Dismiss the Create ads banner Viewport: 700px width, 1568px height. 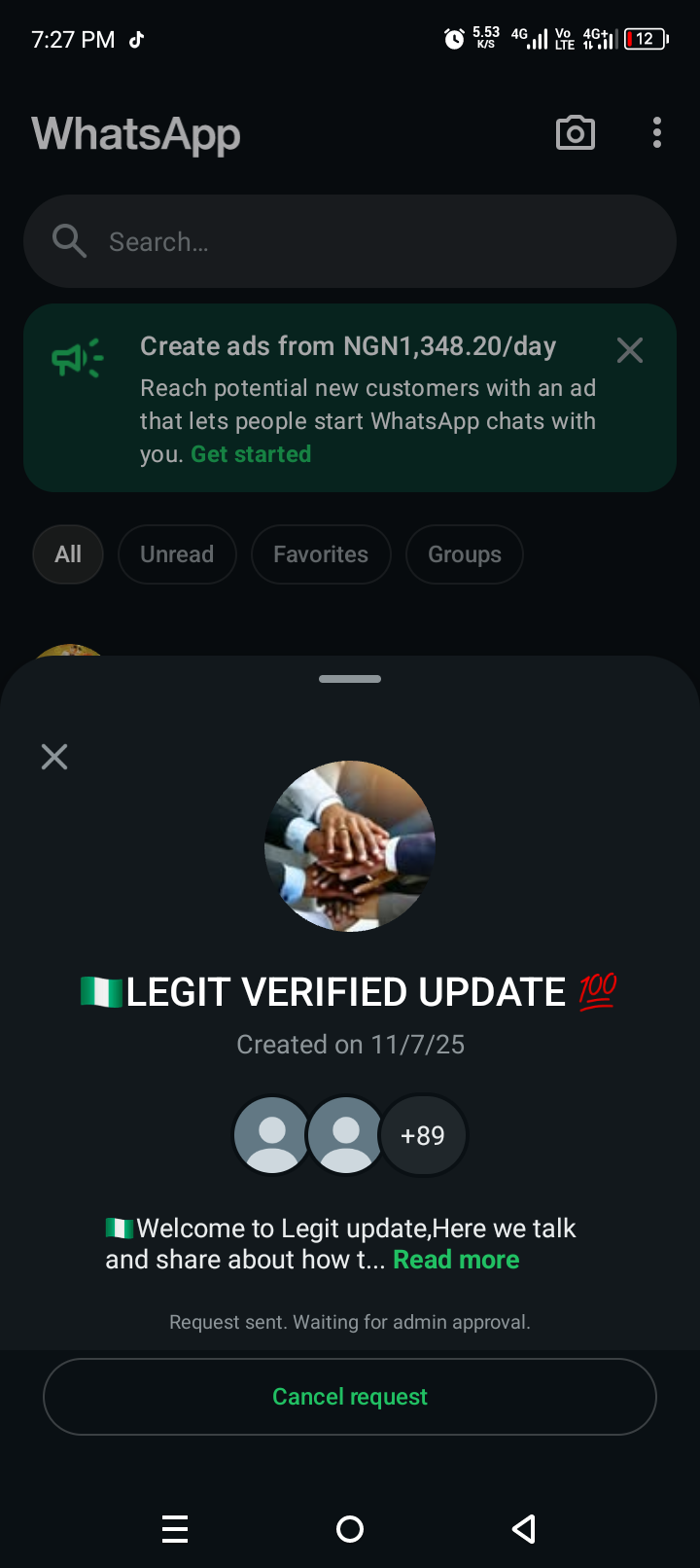coord(630,350)
